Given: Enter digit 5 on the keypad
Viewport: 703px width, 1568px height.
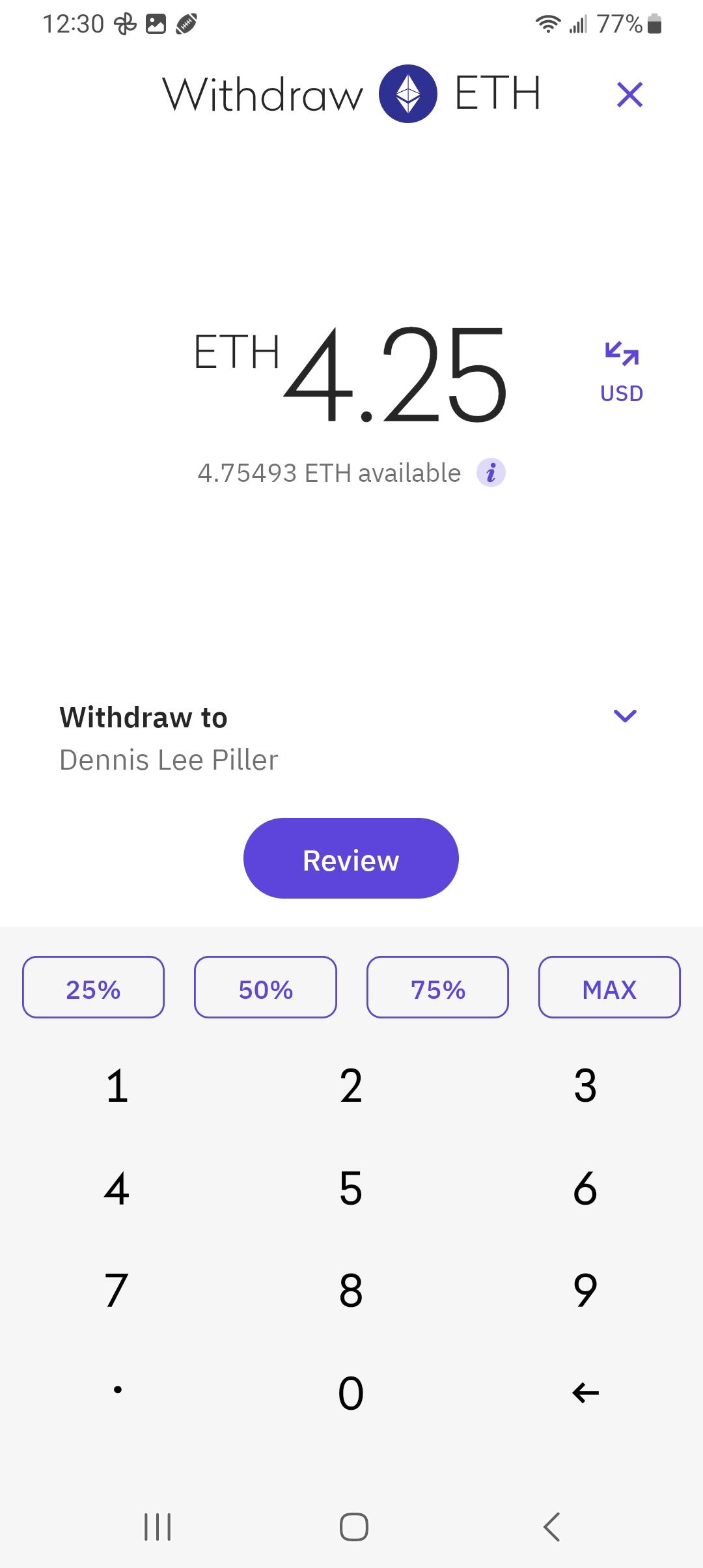Looking at the screenshot, I should click(351, 1188).
